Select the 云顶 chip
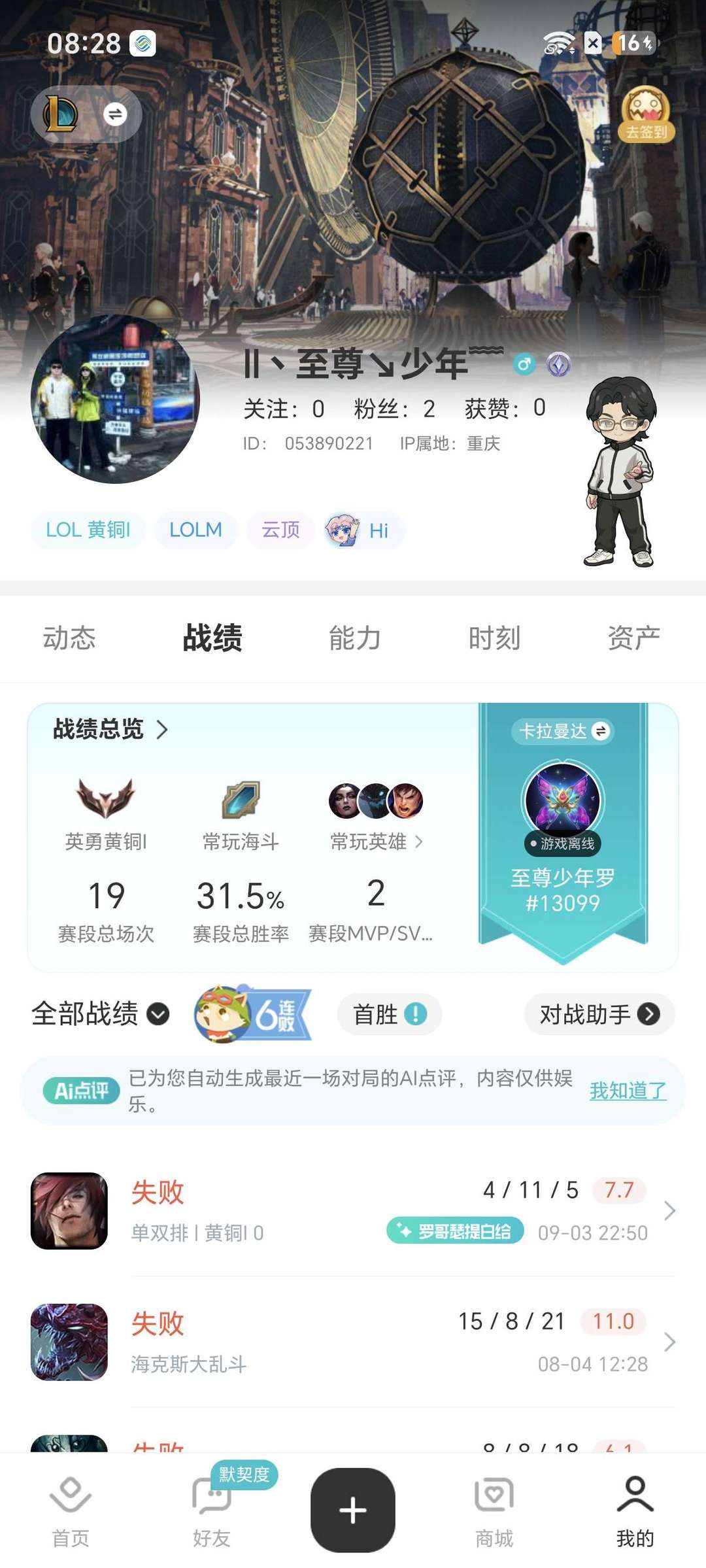Image resolution: width=706 pixels, height=1568 pixels. [280, 530]
